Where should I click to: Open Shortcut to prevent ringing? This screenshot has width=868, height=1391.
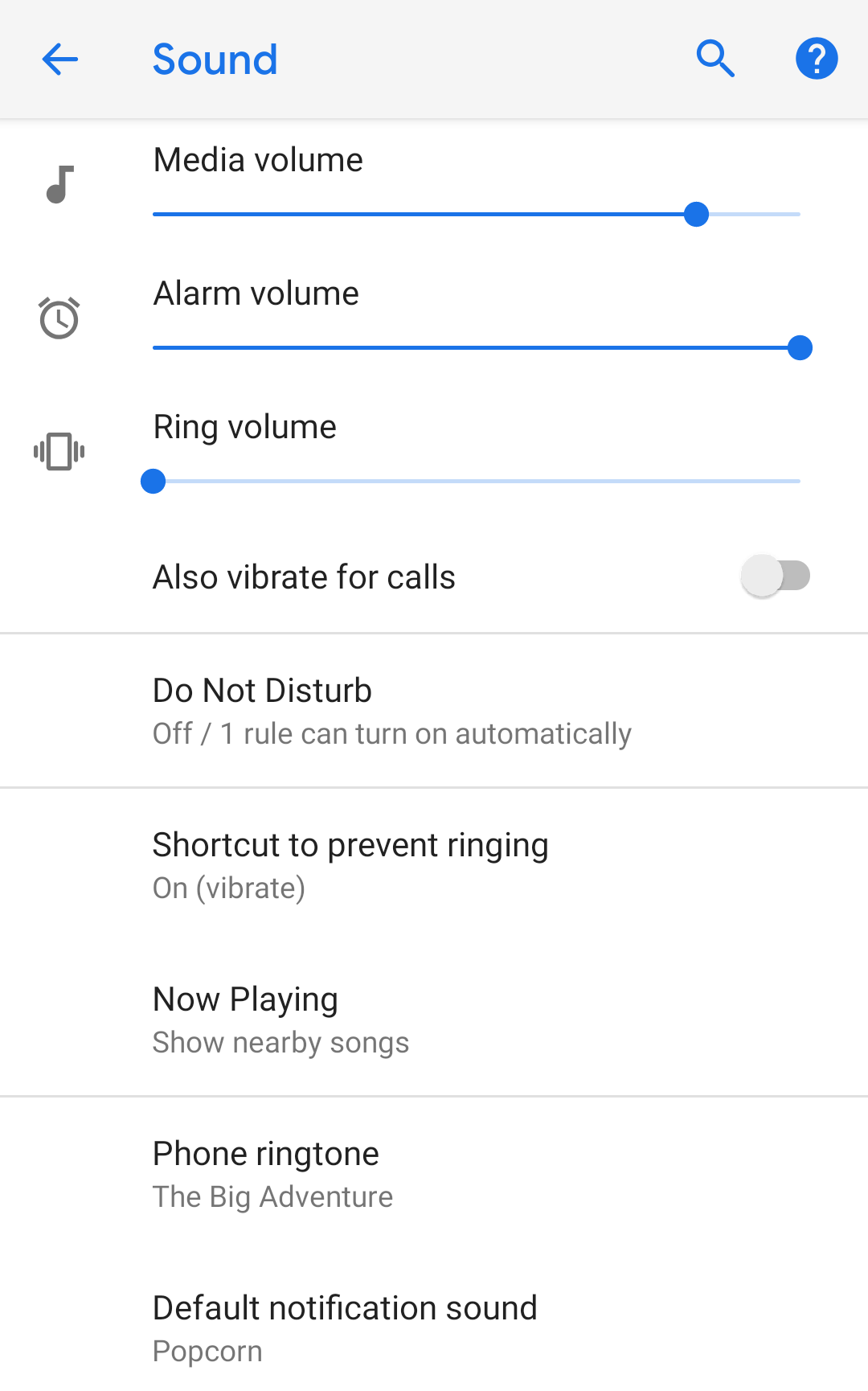[x=434, y=865]
